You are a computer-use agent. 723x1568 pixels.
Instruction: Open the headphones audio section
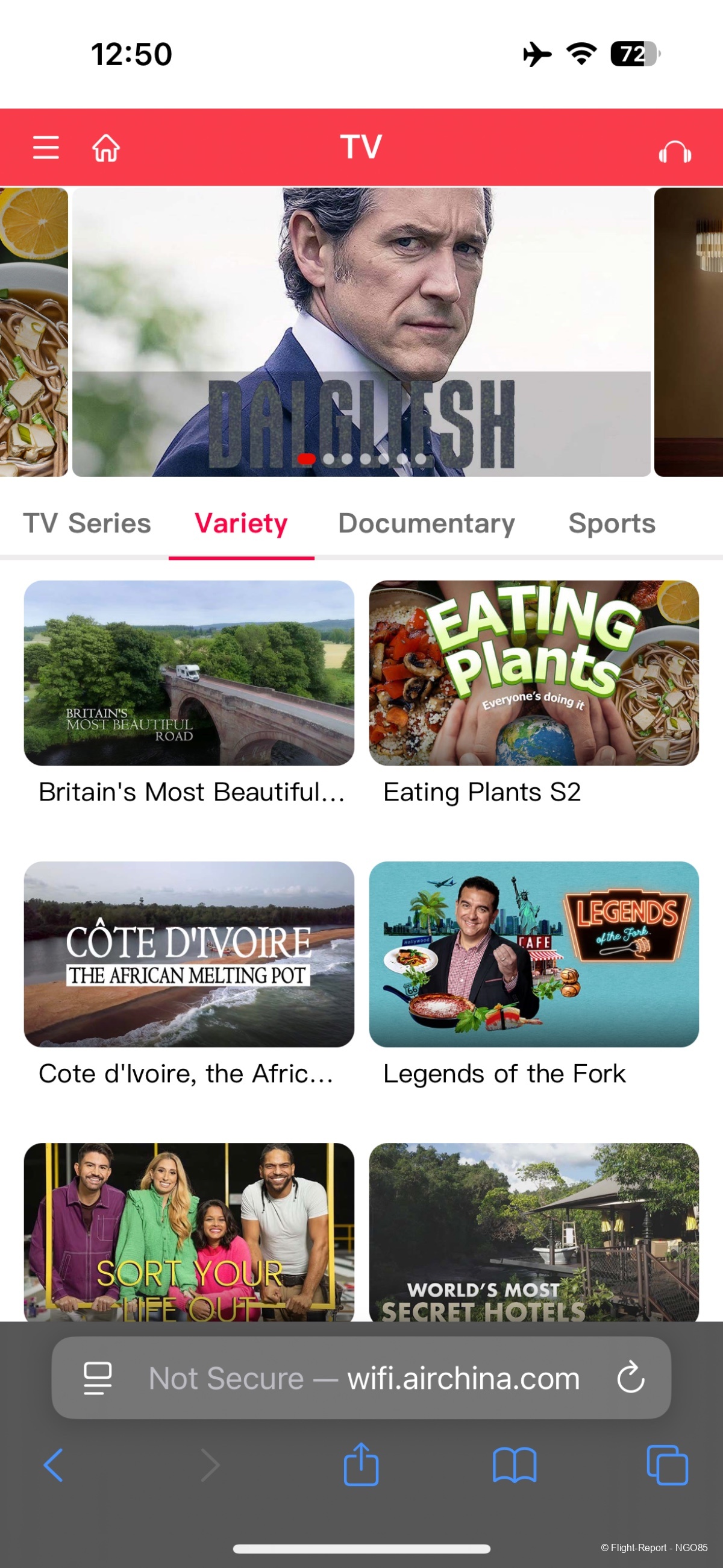click(674, 151)
